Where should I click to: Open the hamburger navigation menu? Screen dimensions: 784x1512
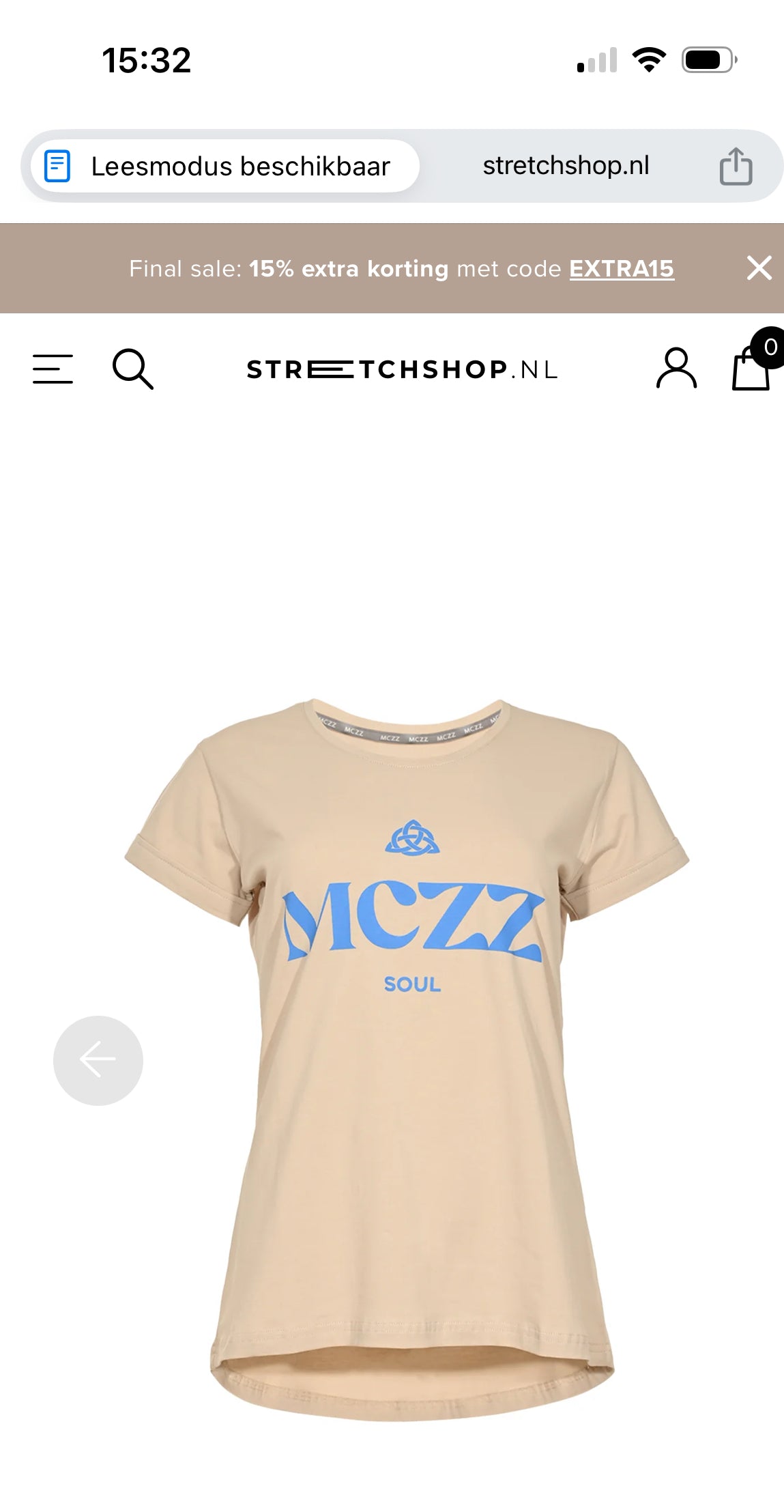coord(53,369)
